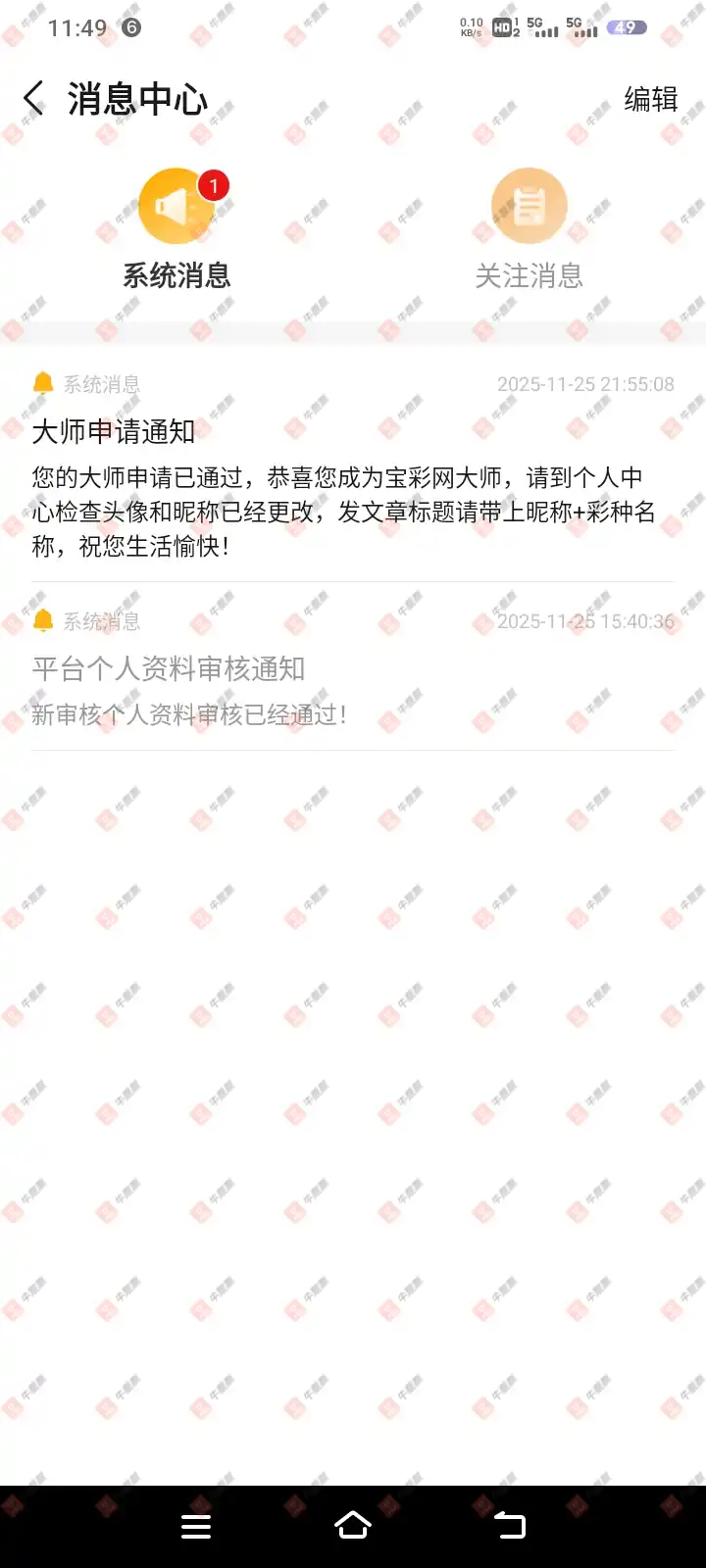
Task: Tap the 编辑 button
Action: (x=650, y=99)
